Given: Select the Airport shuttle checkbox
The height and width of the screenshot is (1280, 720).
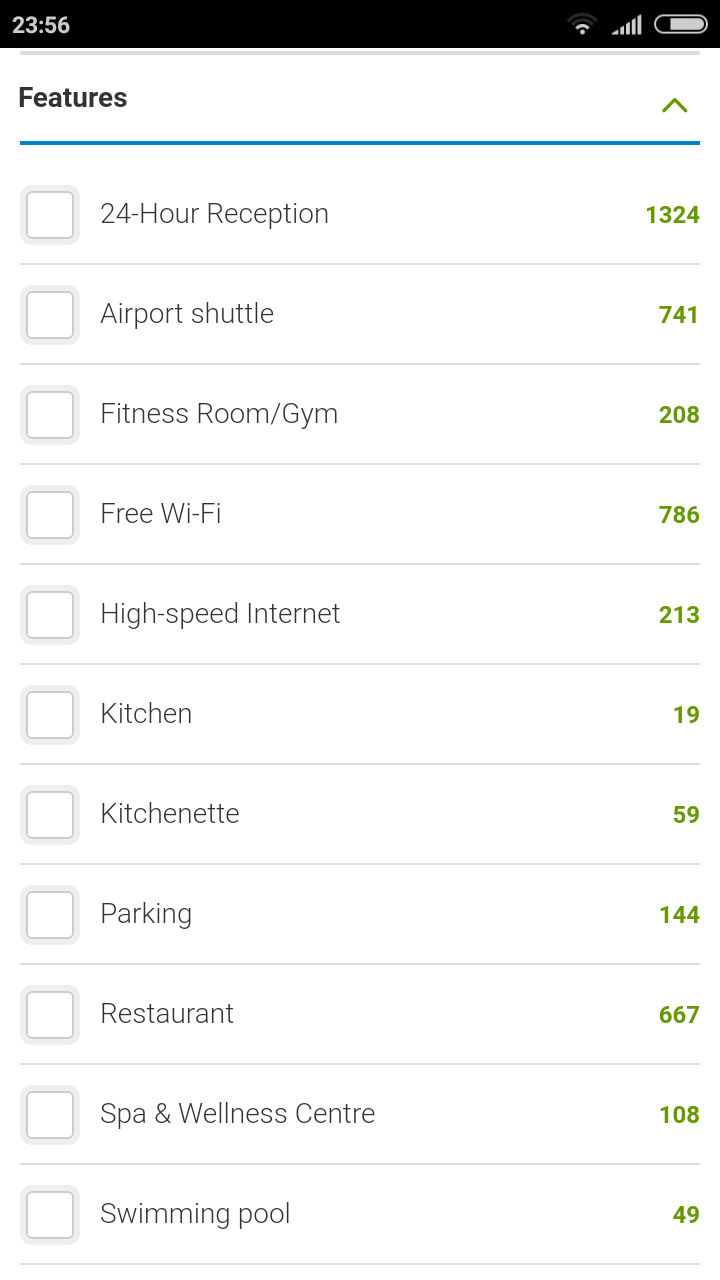Looking at the screenshot, I should coord(50,315).
